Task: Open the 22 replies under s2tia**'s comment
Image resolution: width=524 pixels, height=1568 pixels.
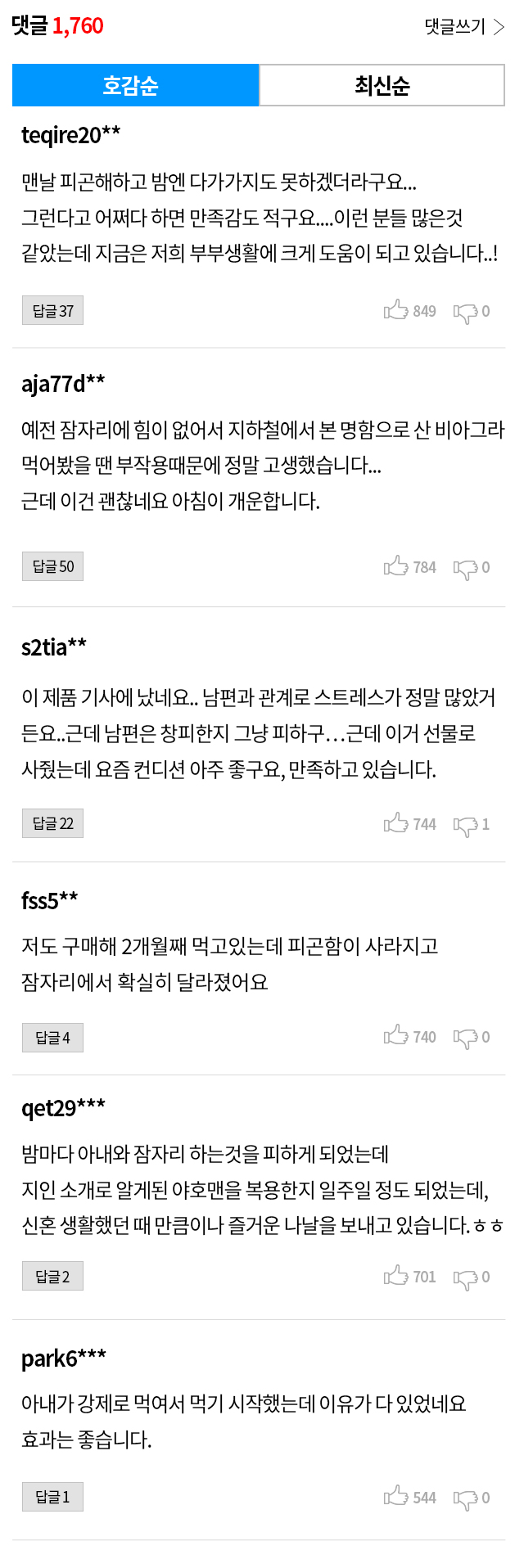Action: [x=52, y=823]
